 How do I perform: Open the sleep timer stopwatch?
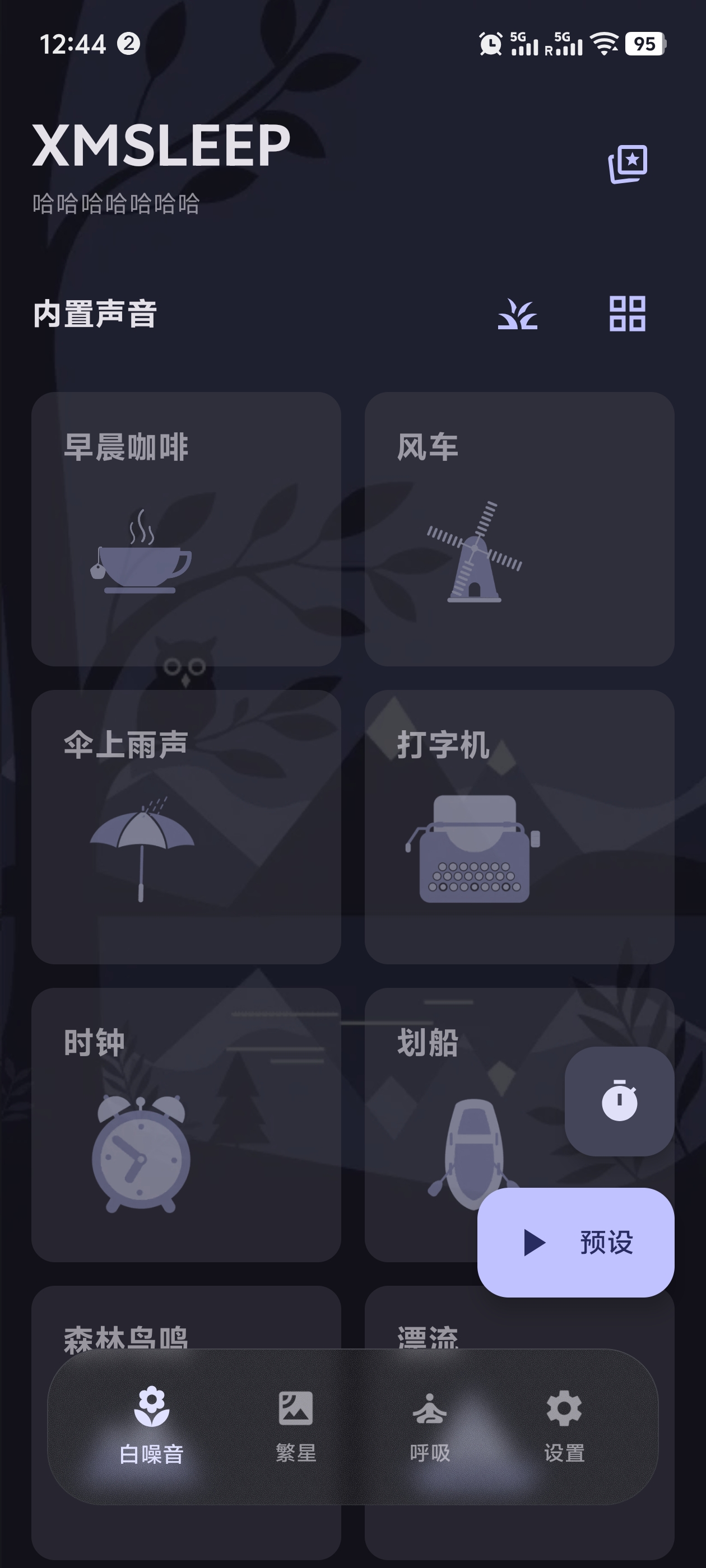click(619, 1099)
